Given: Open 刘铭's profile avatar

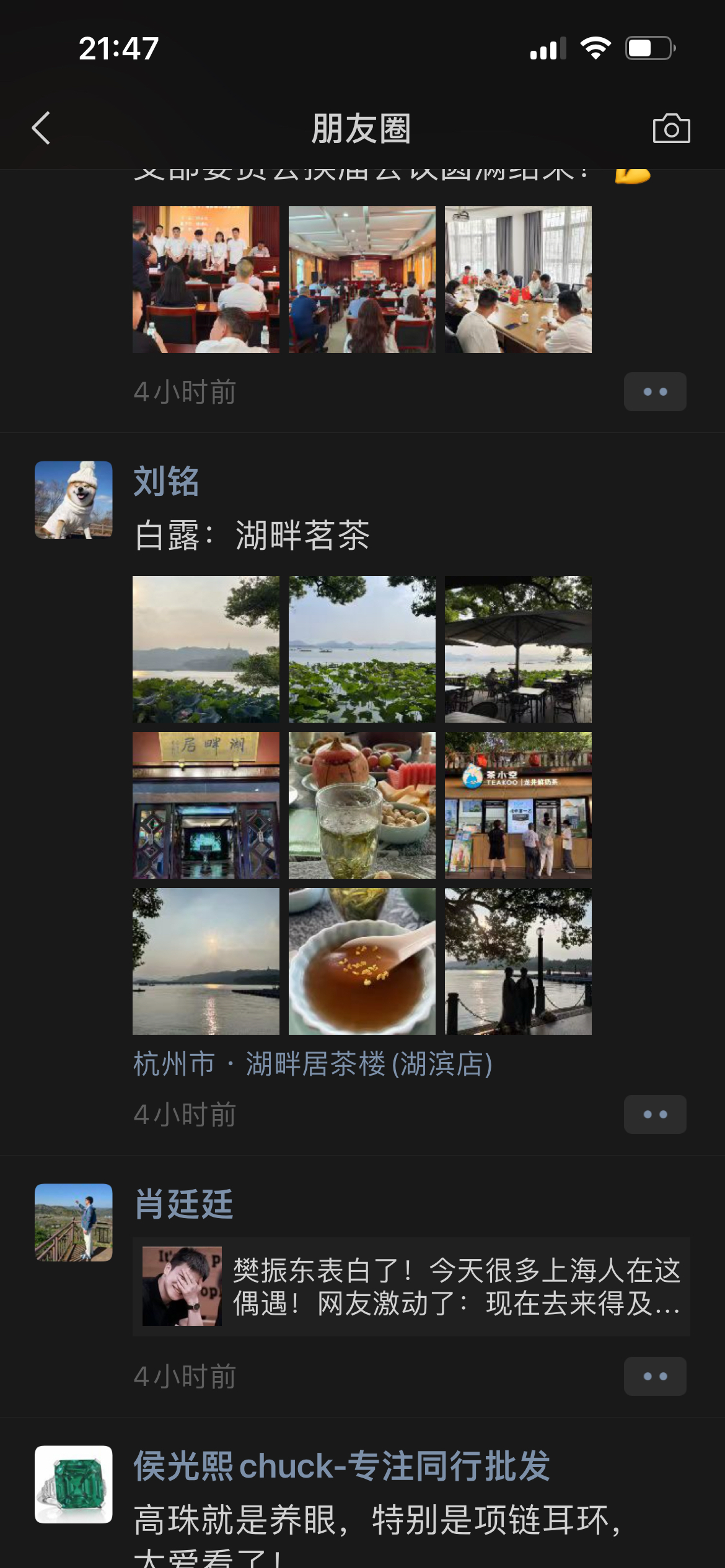Looking at the screenshot, I should point(74,500).
